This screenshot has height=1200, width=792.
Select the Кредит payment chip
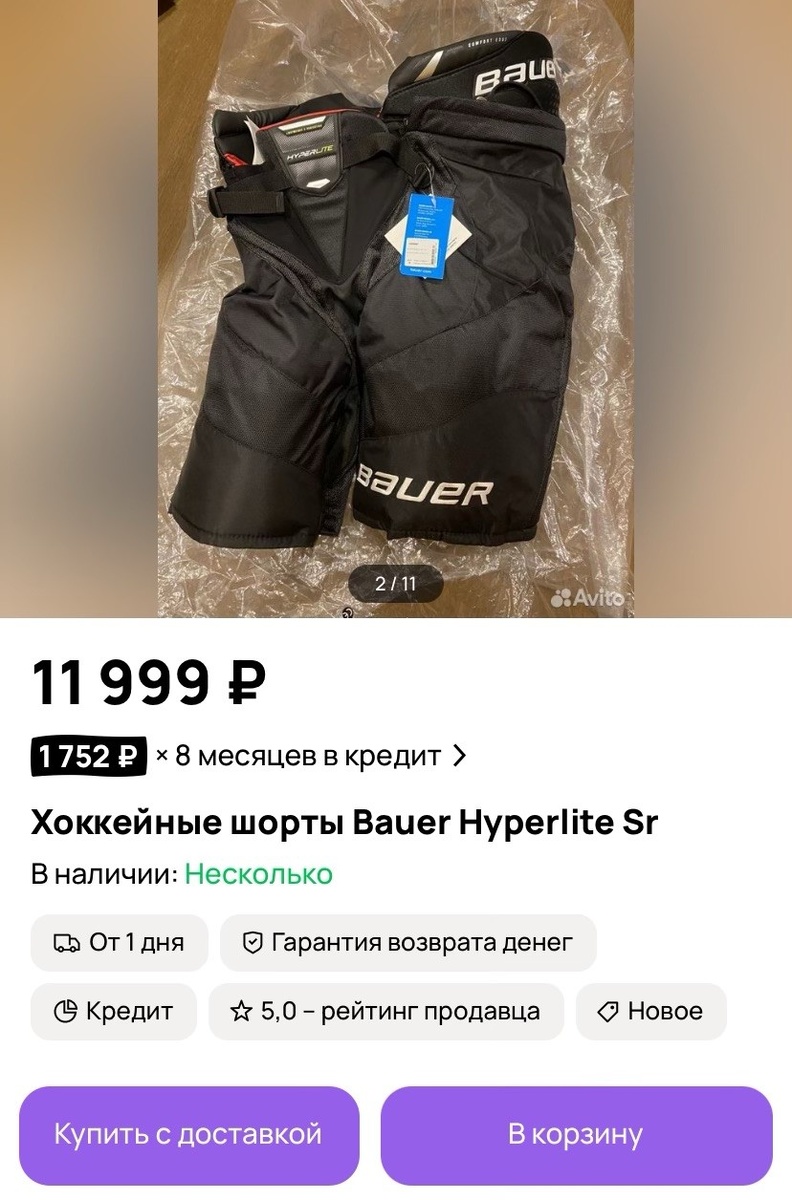113,1011
